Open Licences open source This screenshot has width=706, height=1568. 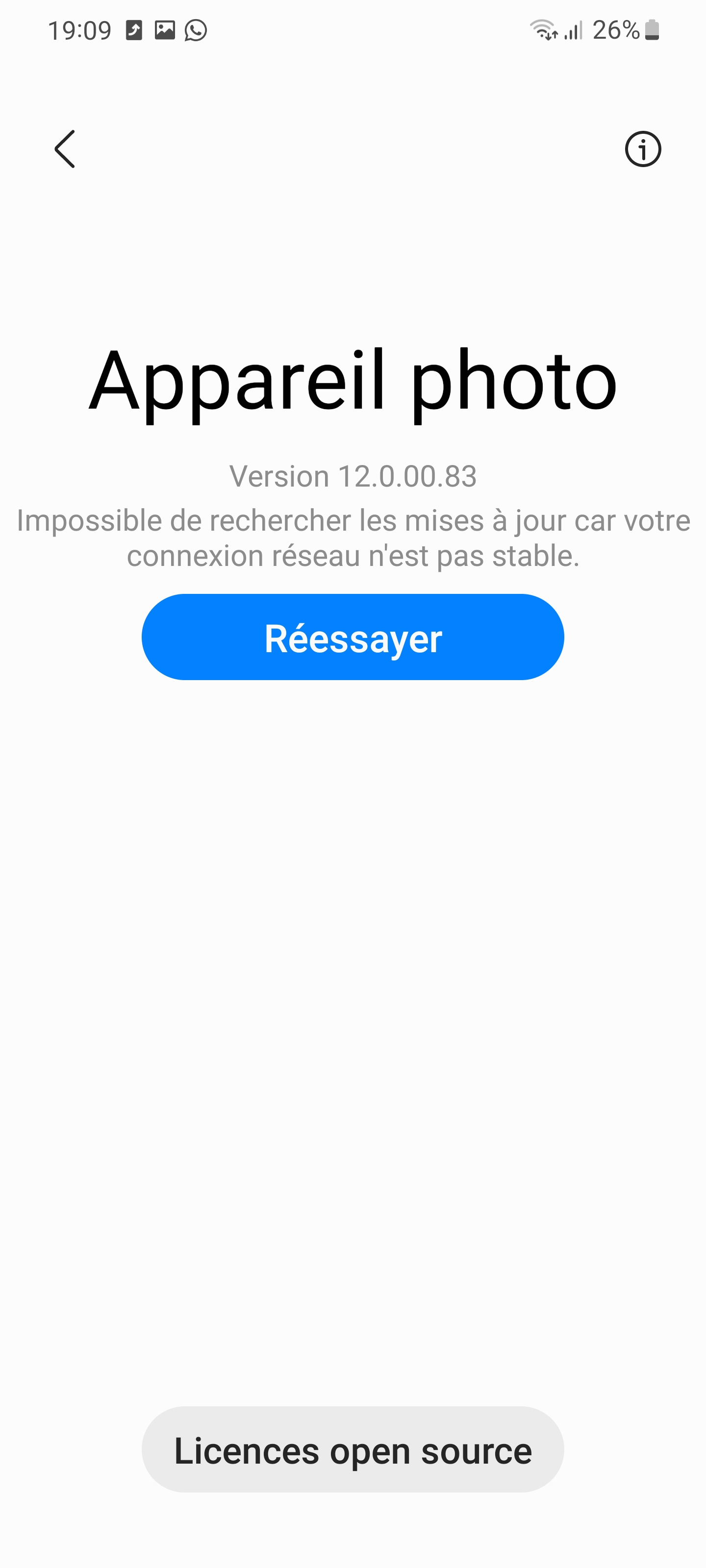353,1450
